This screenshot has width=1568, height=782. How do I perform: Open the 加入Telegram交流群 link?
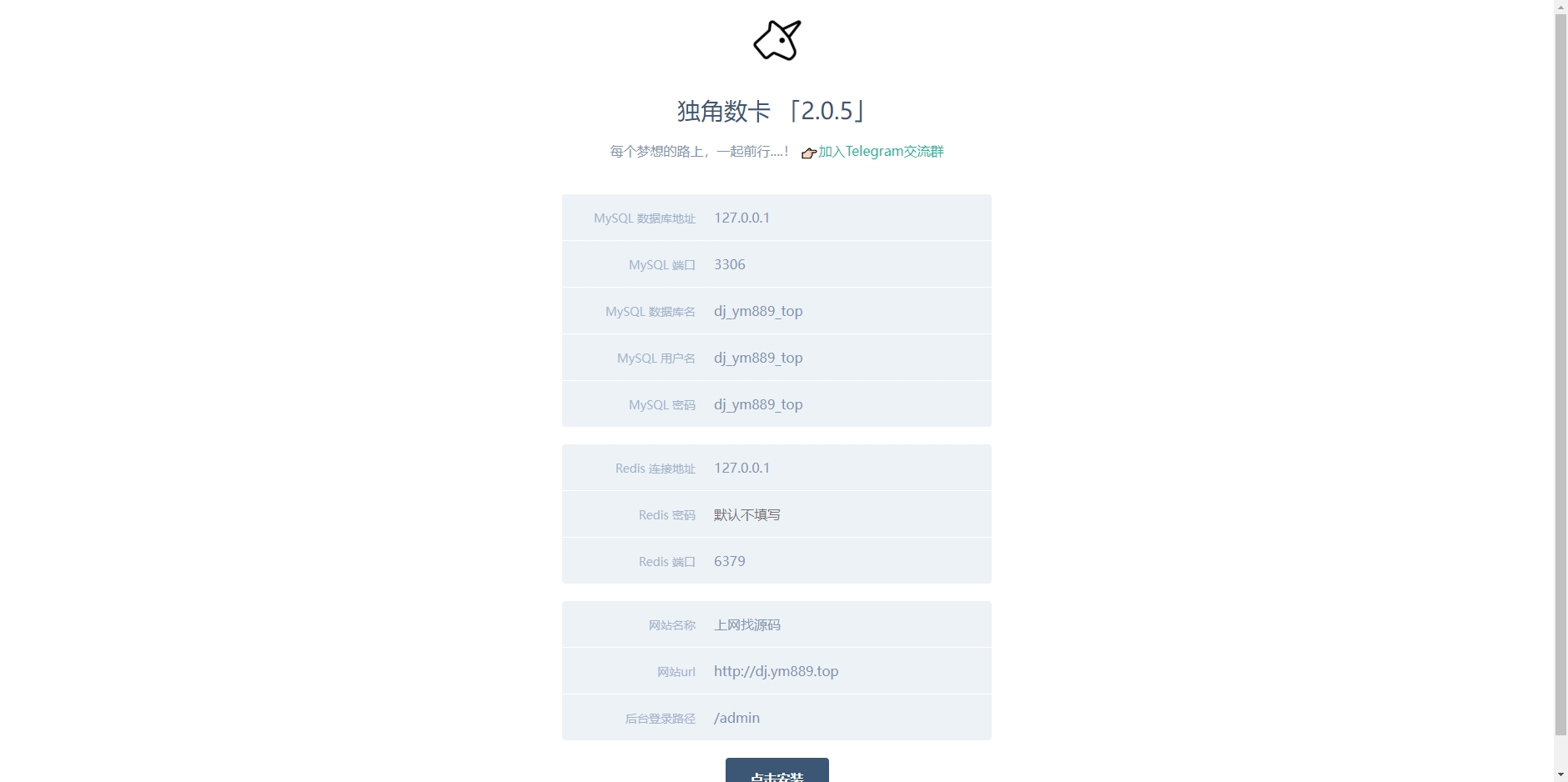coord(880,152)
